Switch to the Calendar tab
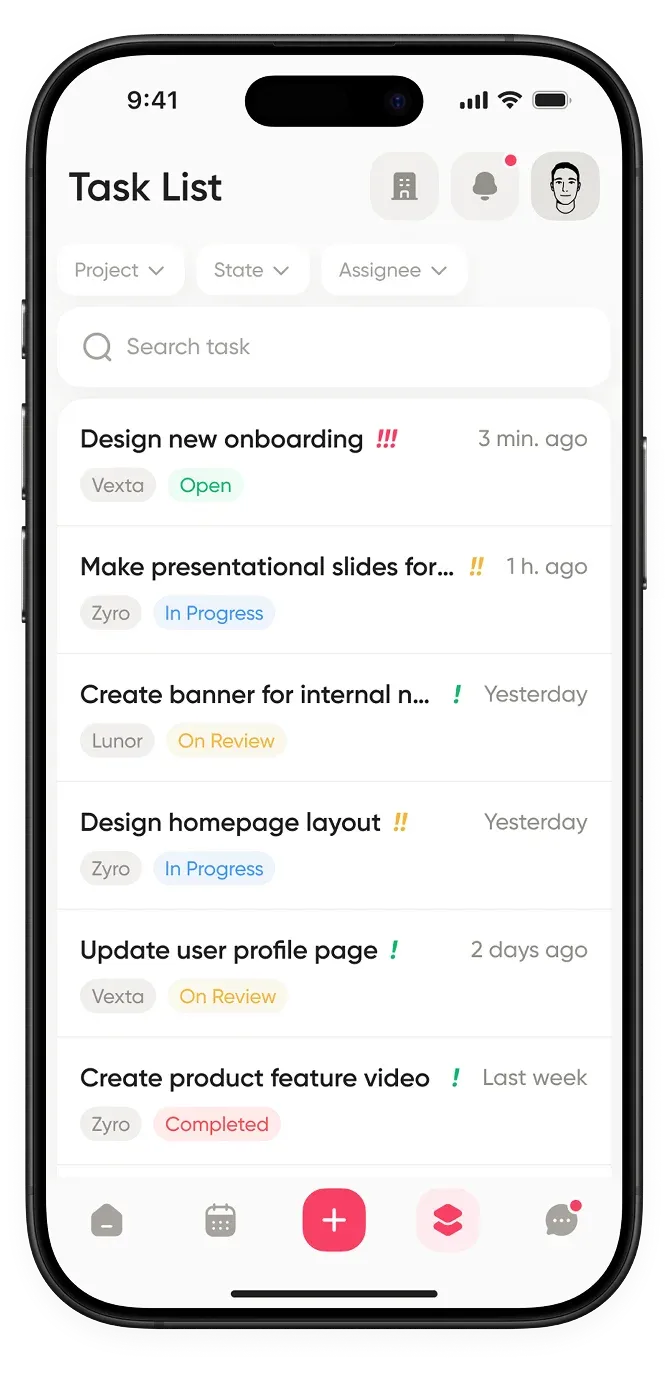Viewport: 668px width, 1383px height. pyautogui.click(x=220, y=1221)
